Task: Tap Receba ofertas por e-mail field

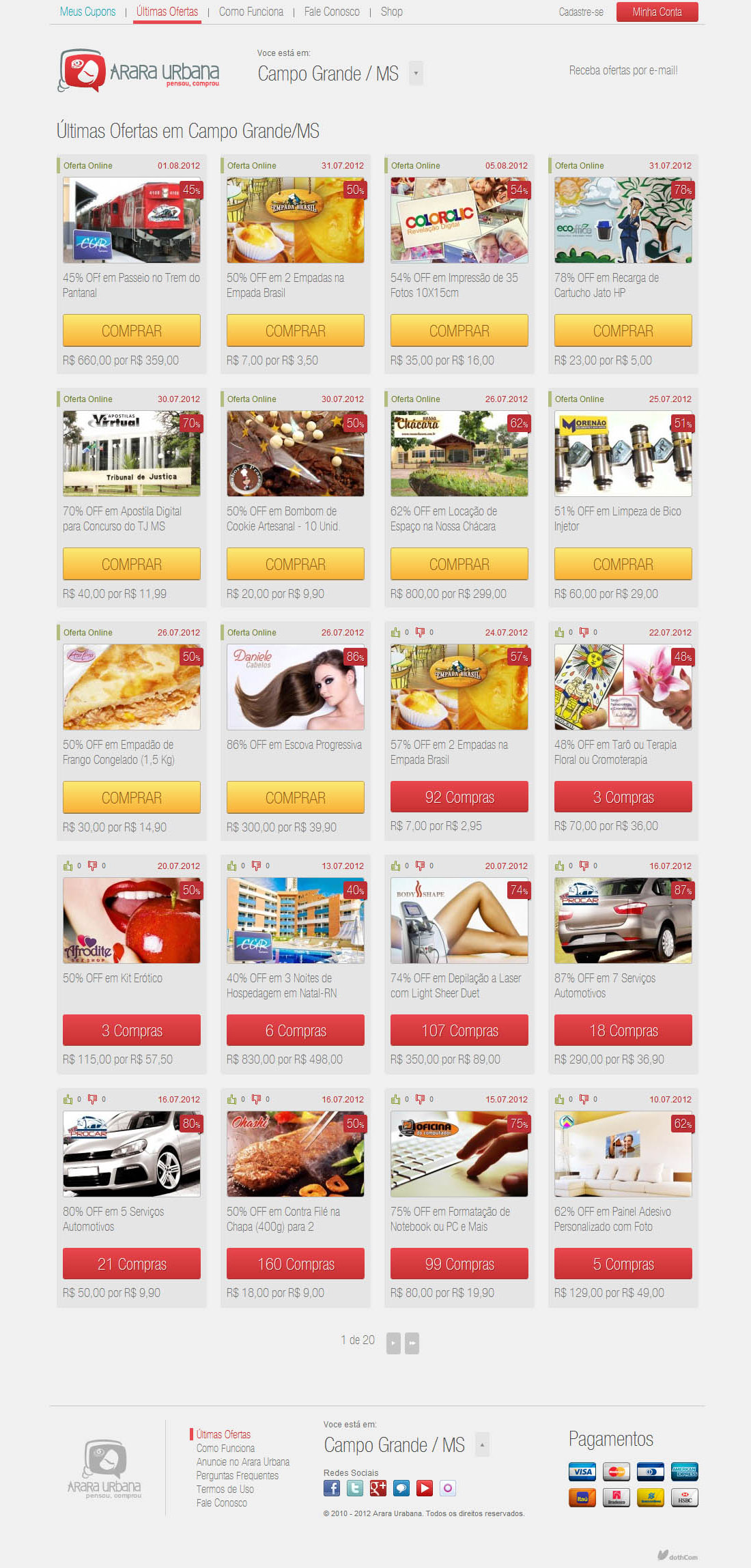Action: click(623, 70)
